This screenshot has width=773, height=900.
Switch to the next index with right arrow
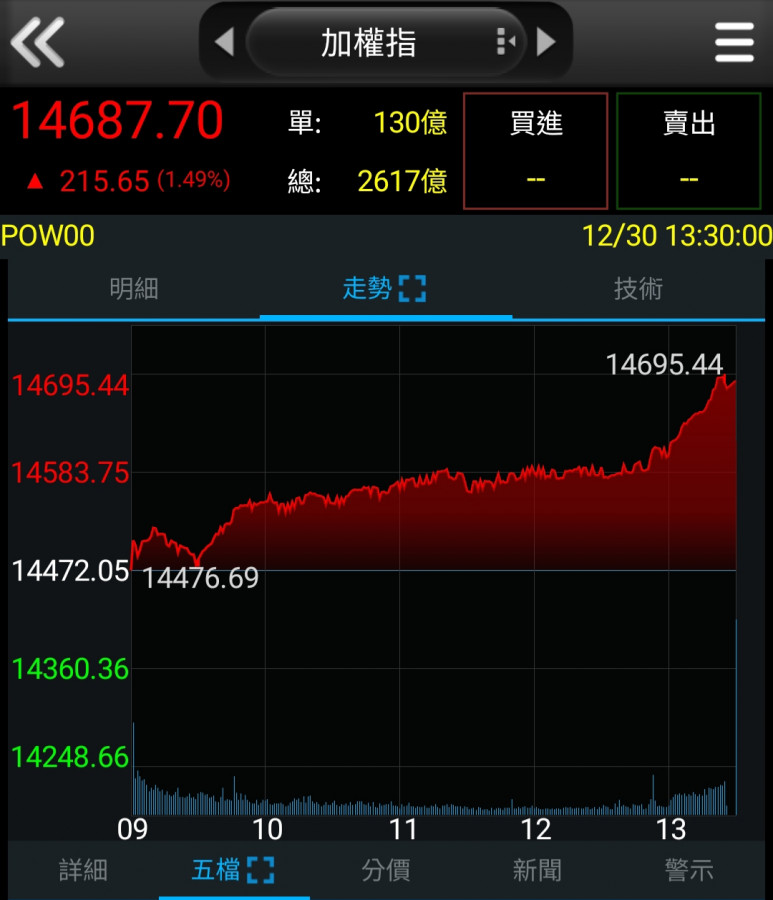coord(546,42)
